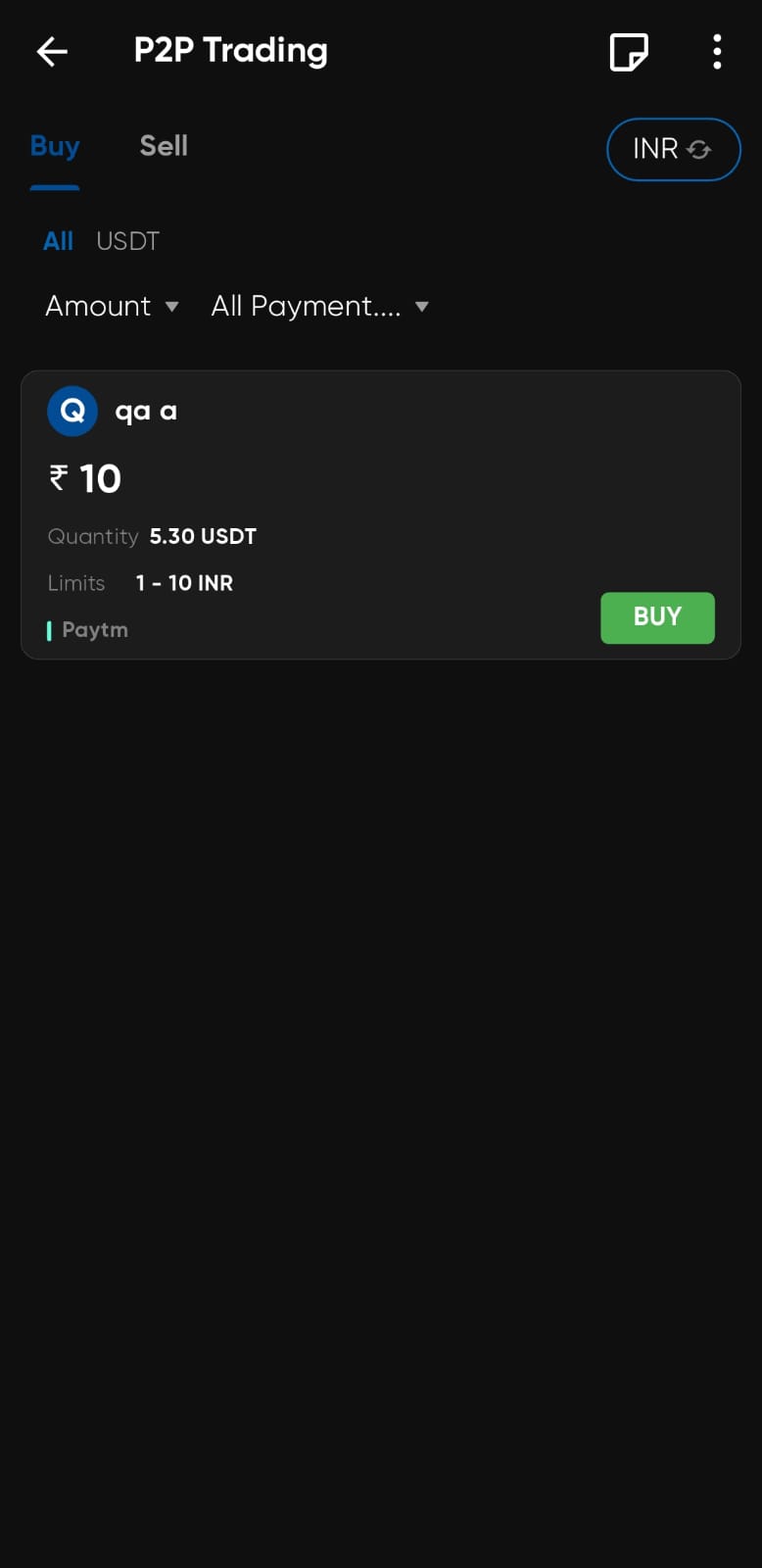Open the orders note icon
Image resolution: width=762 pixels, height=1568 pixels.
point(628,52)
